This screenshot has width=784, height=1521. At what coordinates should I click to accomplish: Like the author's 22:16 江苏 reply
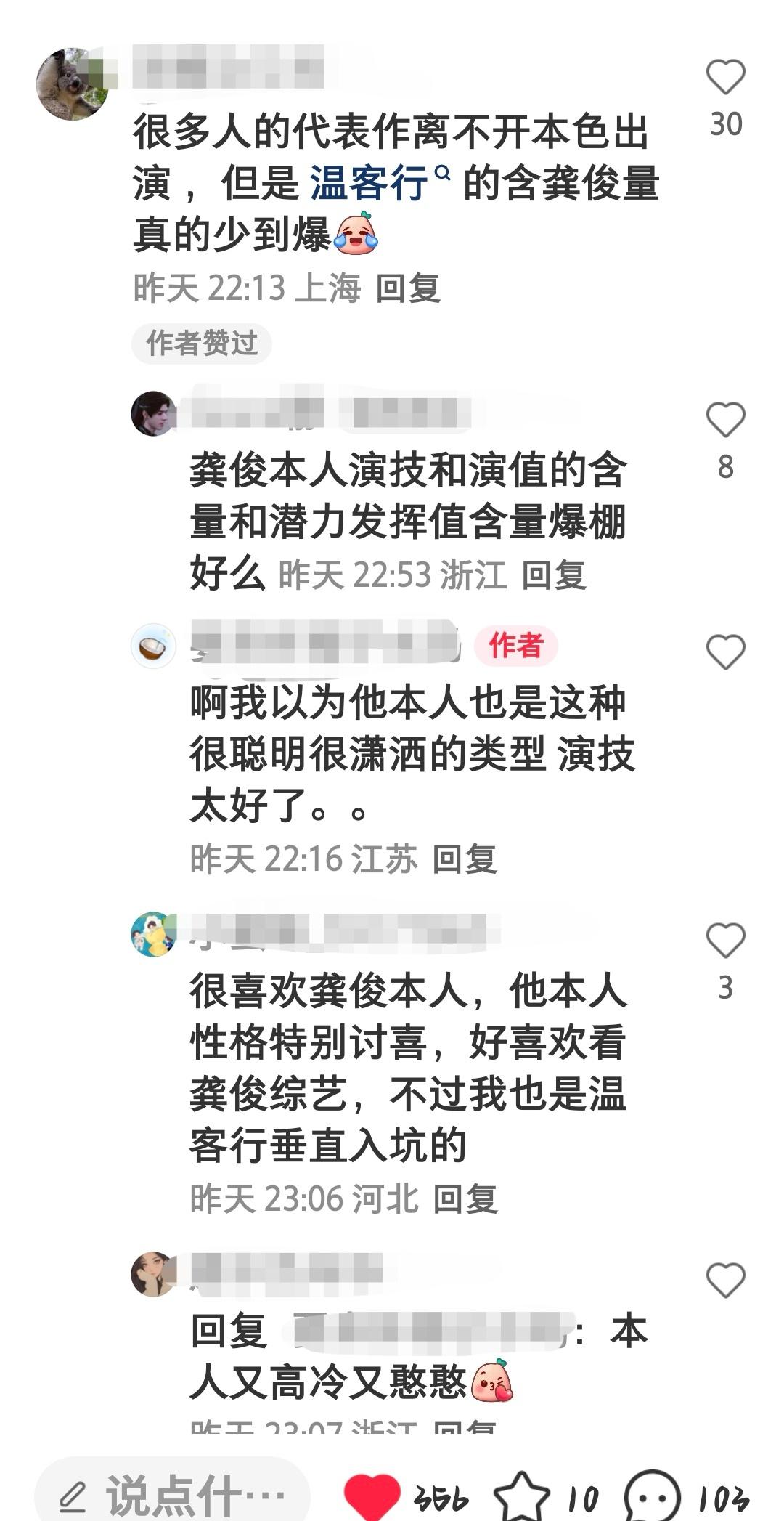point(725,652)
